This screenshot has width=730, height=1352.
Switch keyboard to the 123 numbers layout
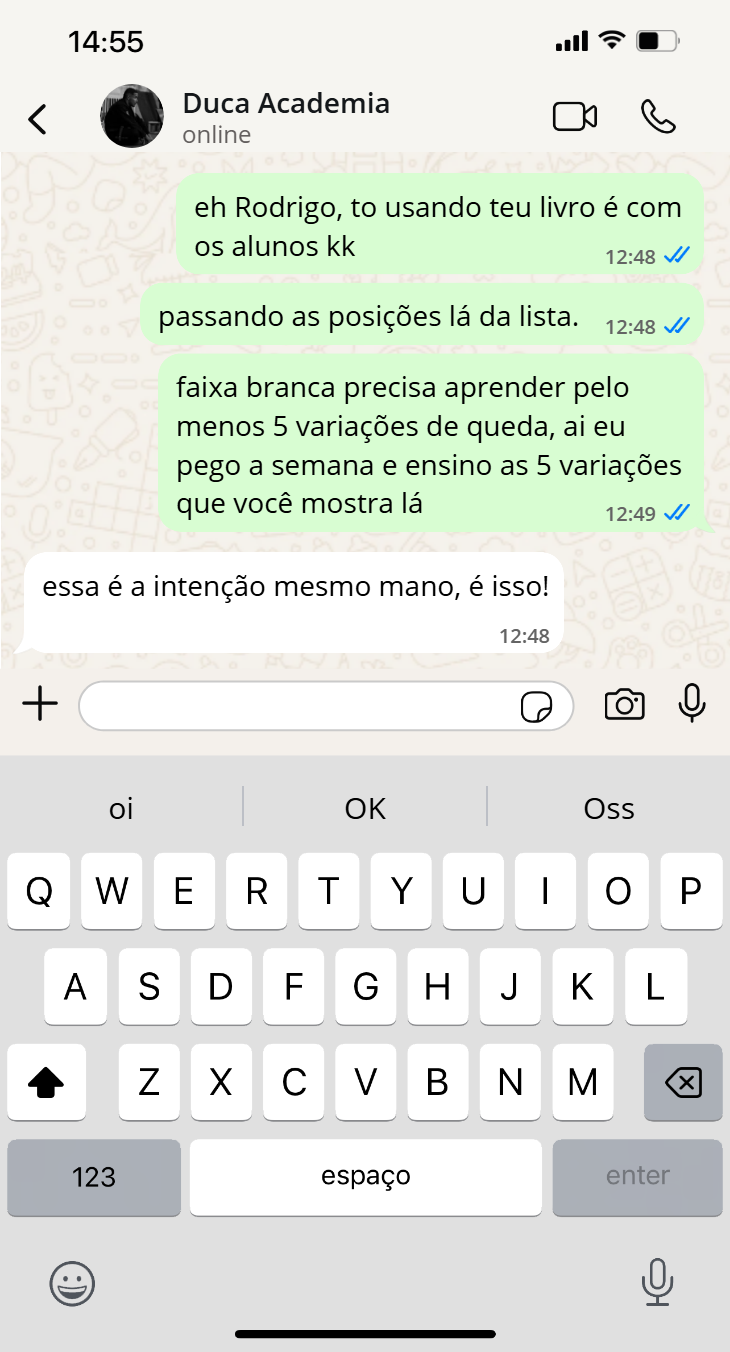point(94,1177)
